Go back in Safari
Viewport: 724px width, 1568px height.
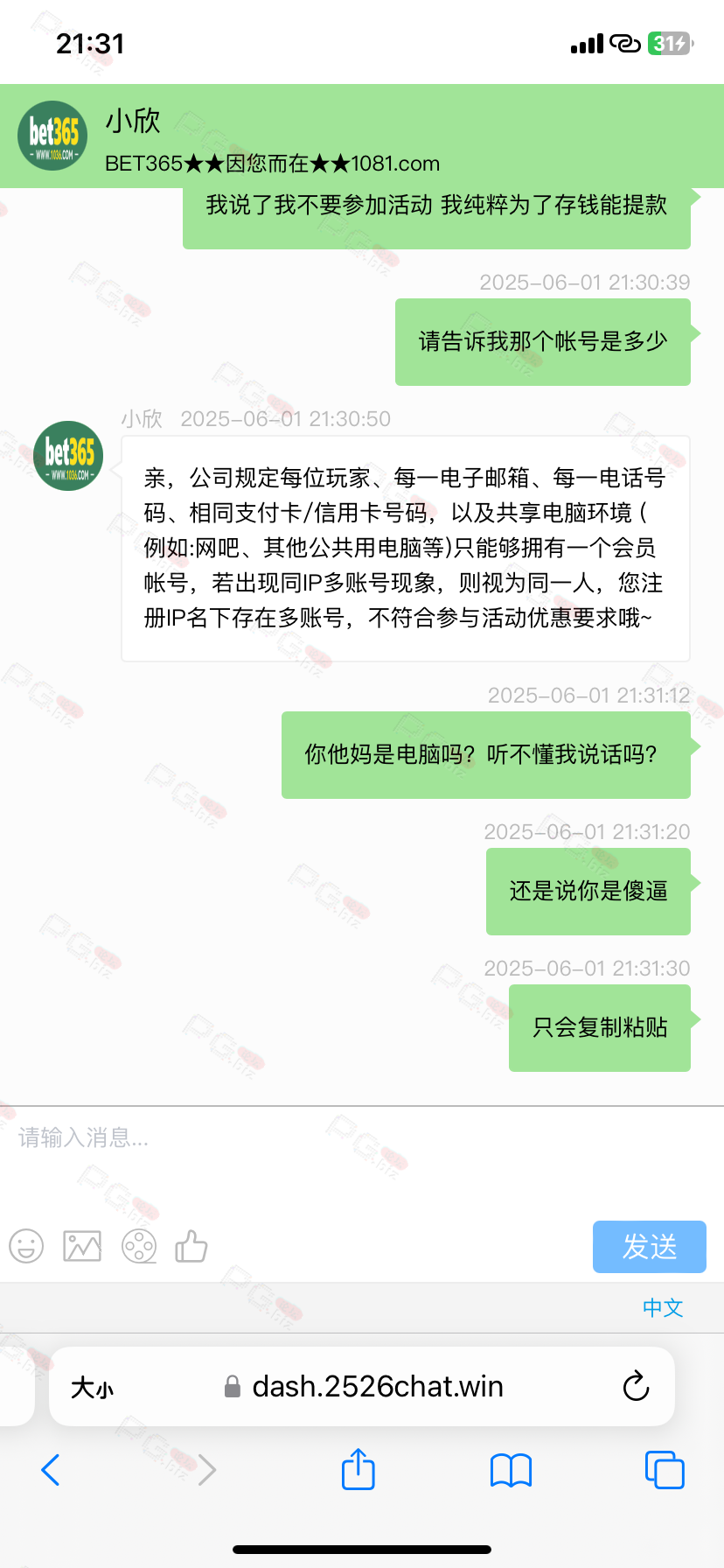click(x=51, y=1470)
